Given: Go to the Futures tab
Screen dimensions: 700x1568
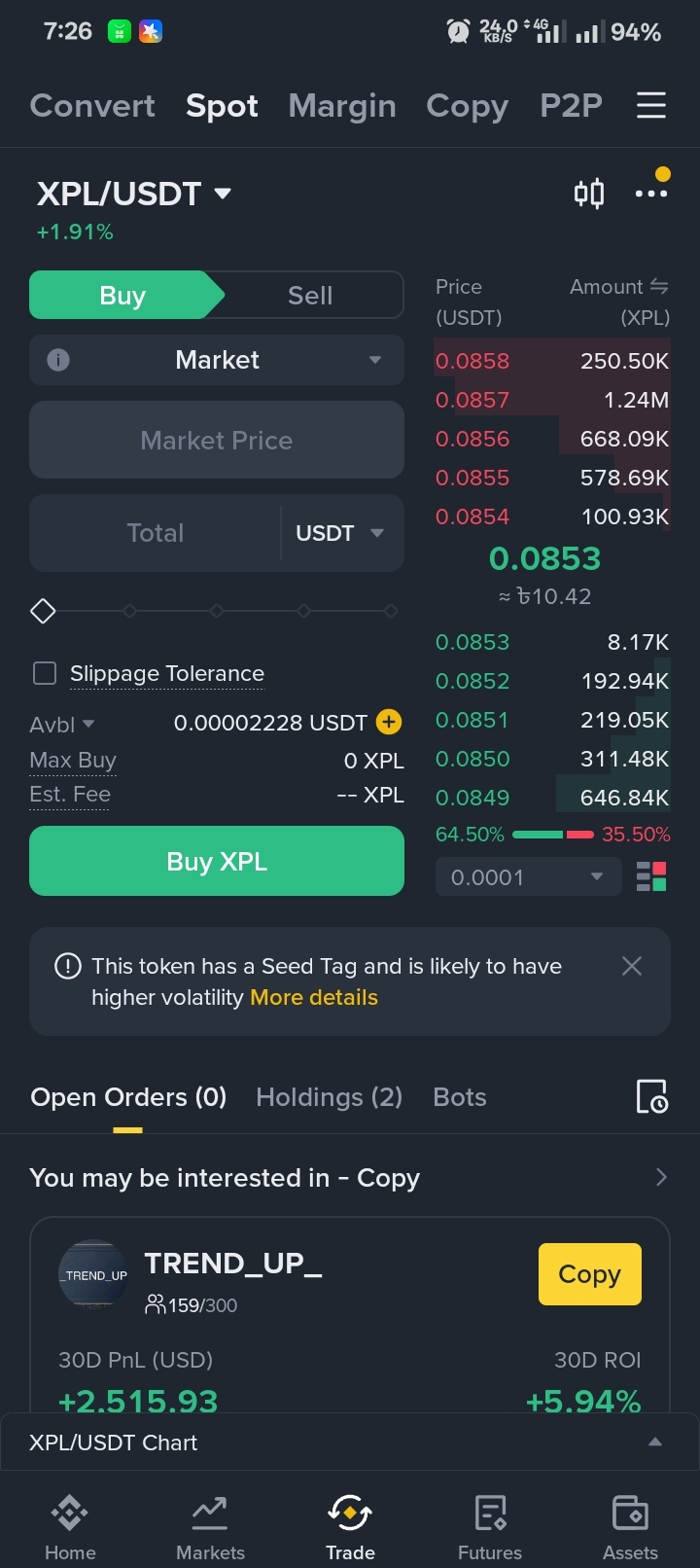Looking at the screenshot, I should (x=490, y=1527).
